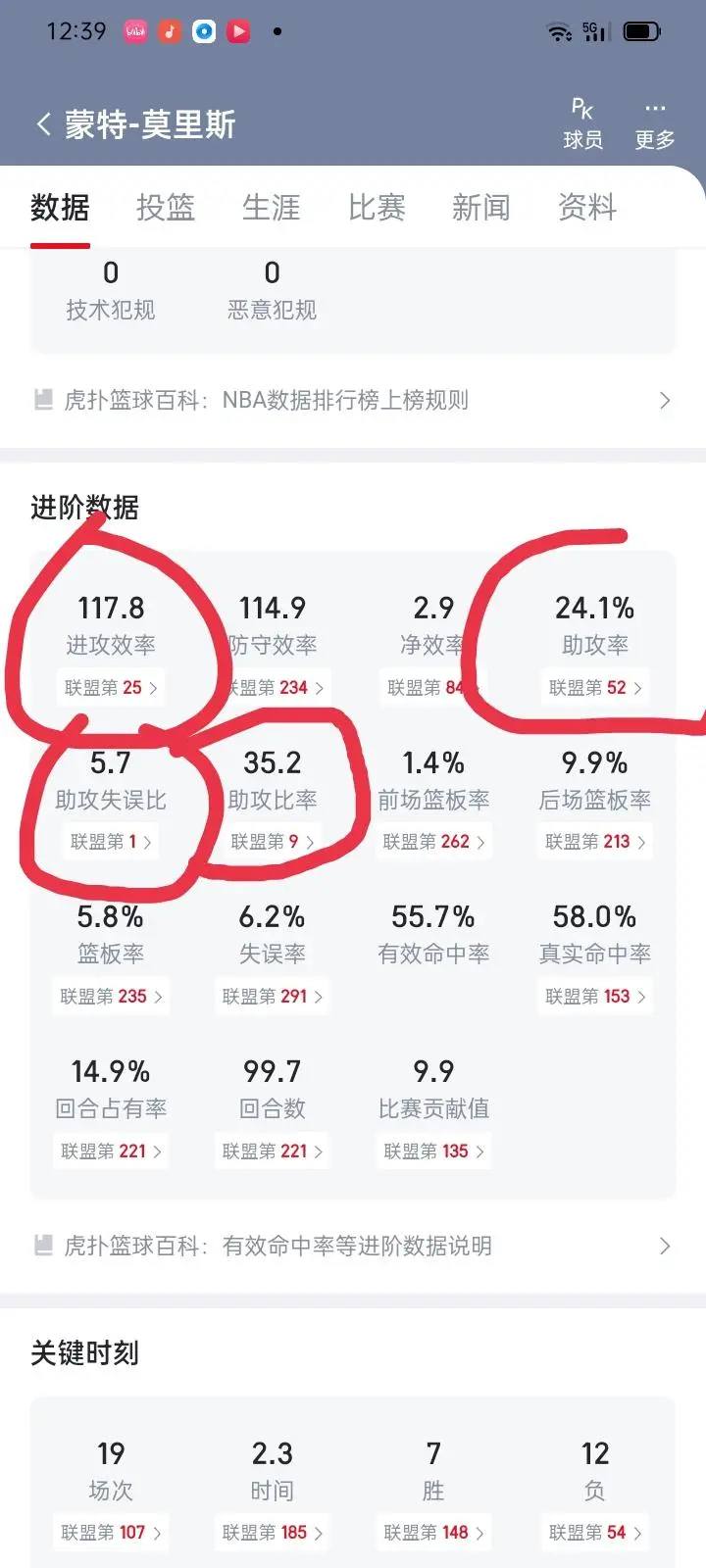The width and height of the screenshot is (706, 1568).
Task: Open 防守效率 league rank 234
Action: coord(273,688)
